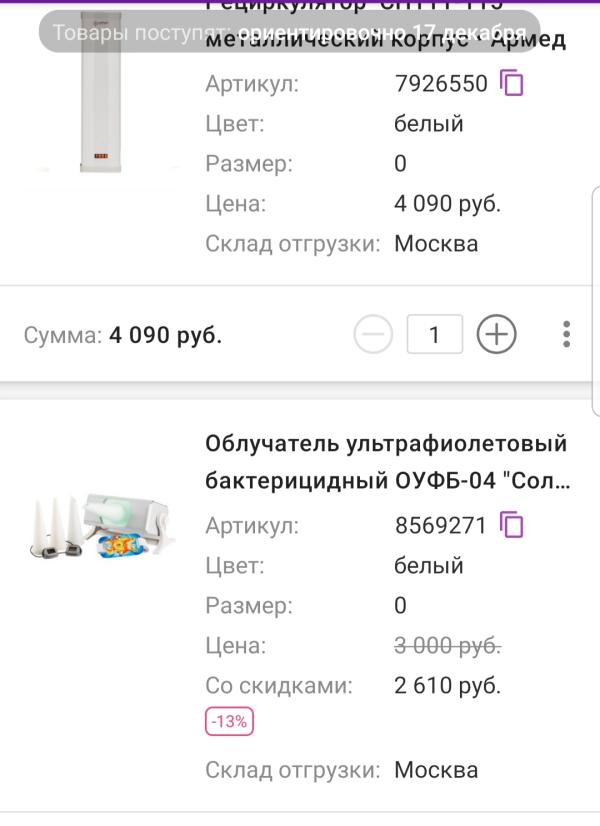Image resolution: width=600 pixels, height=826 pixels.
Task: Copy article number 7926550
Action: (x=512, y=84)
